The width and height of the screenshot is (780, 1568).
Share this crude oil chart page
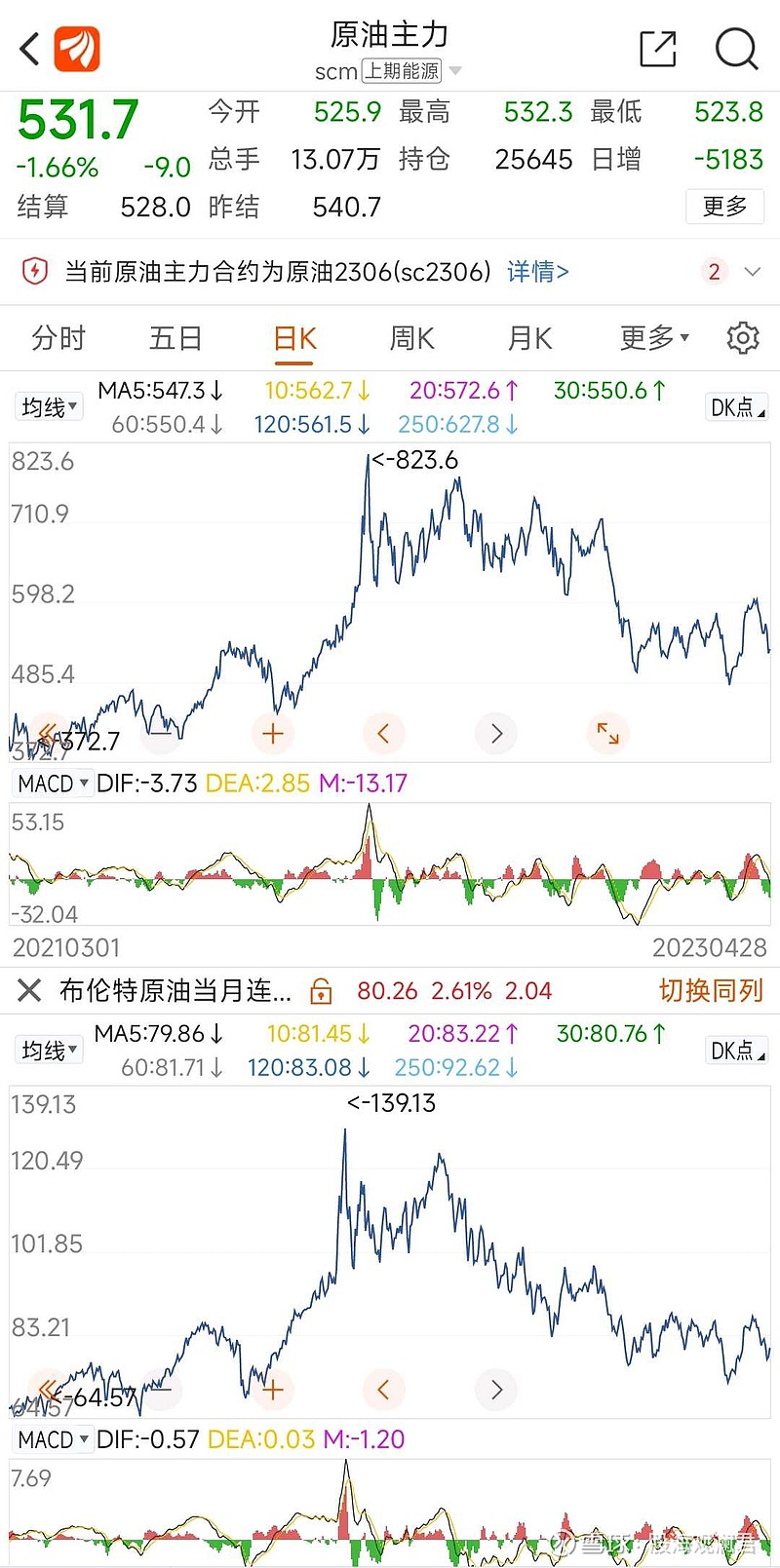(x=658, y=49)
